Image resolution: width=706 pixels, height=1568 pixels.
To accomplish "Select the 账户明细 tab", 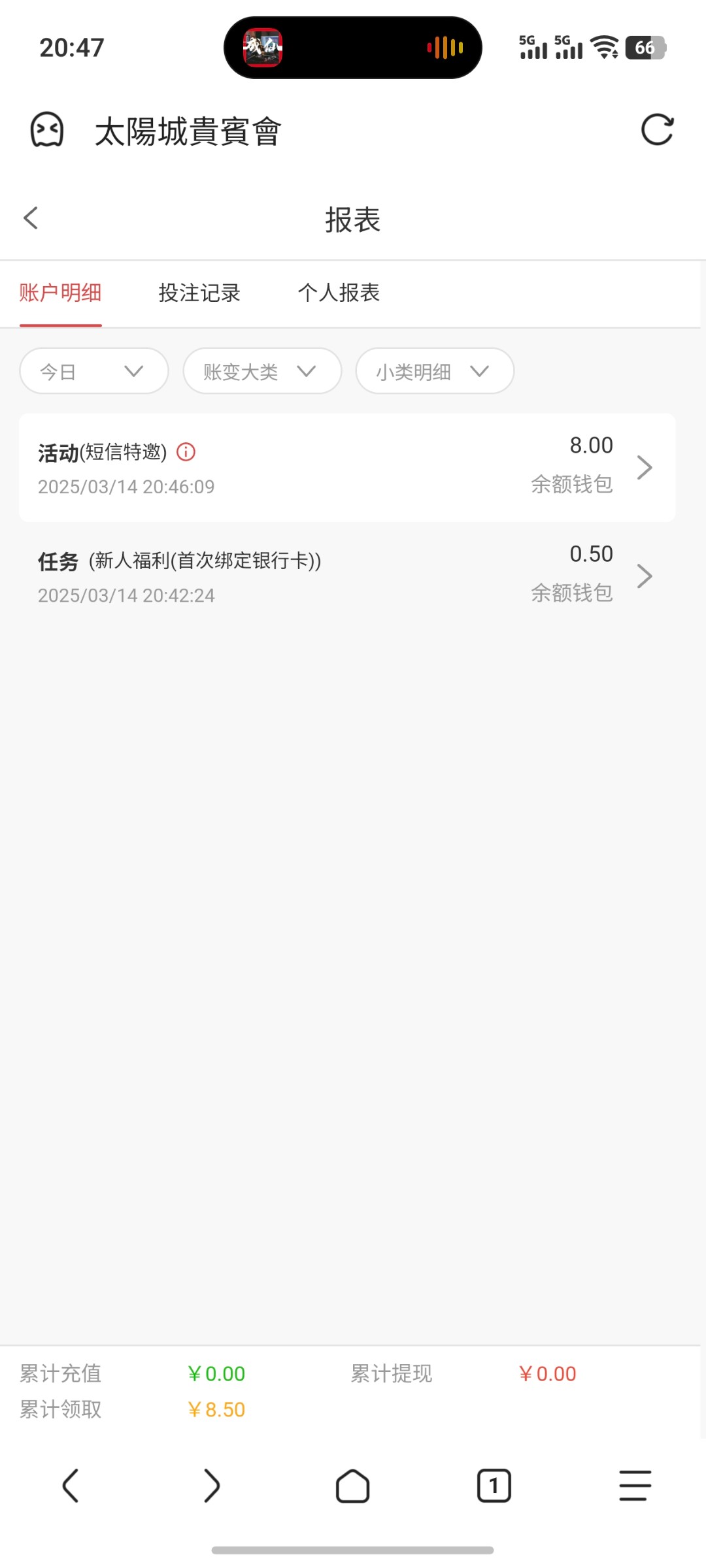I will pyautogui.click(x=60, y=293).
